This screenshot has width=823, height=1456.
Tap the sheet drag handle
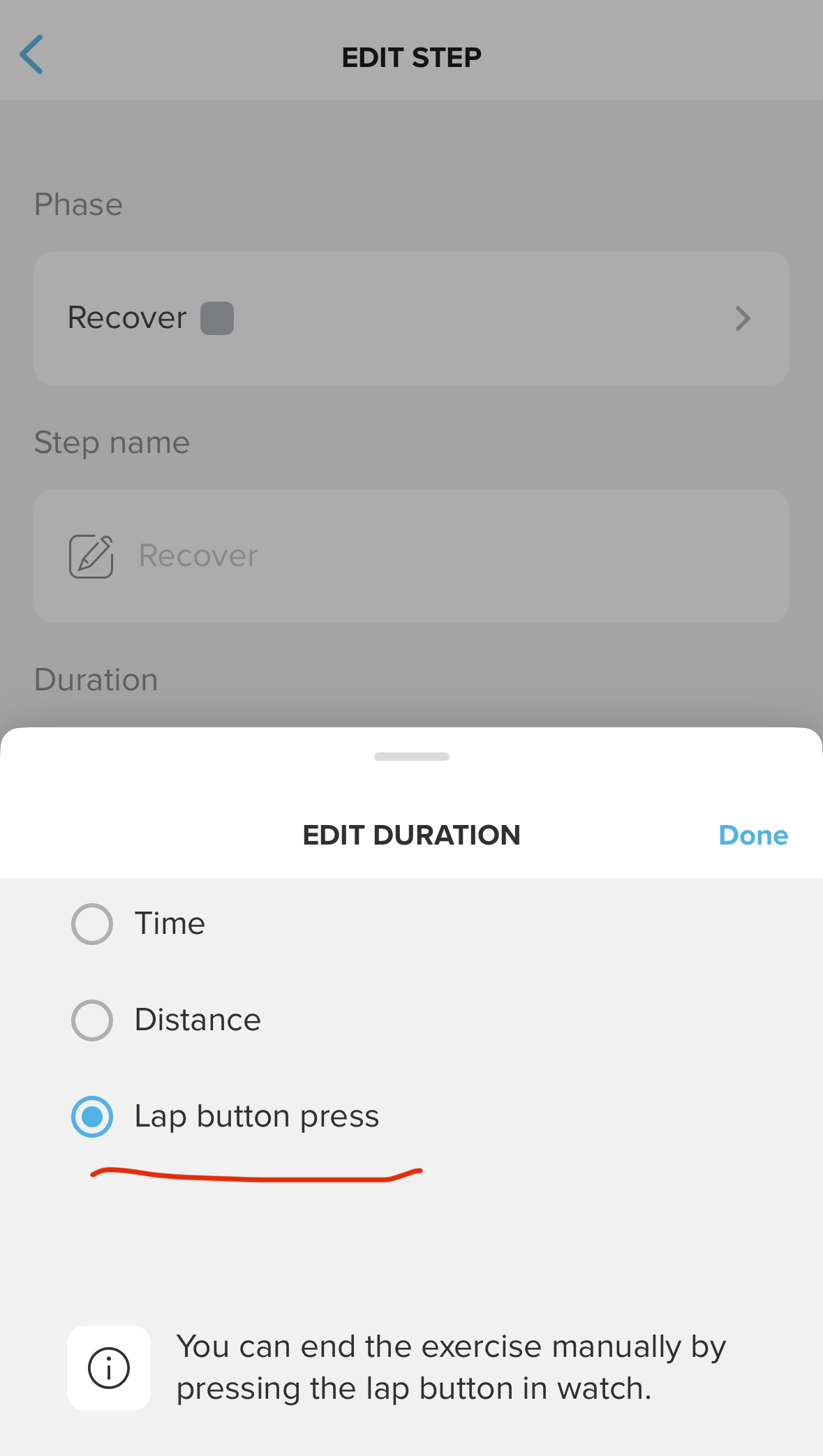click(x=411, y=757)
